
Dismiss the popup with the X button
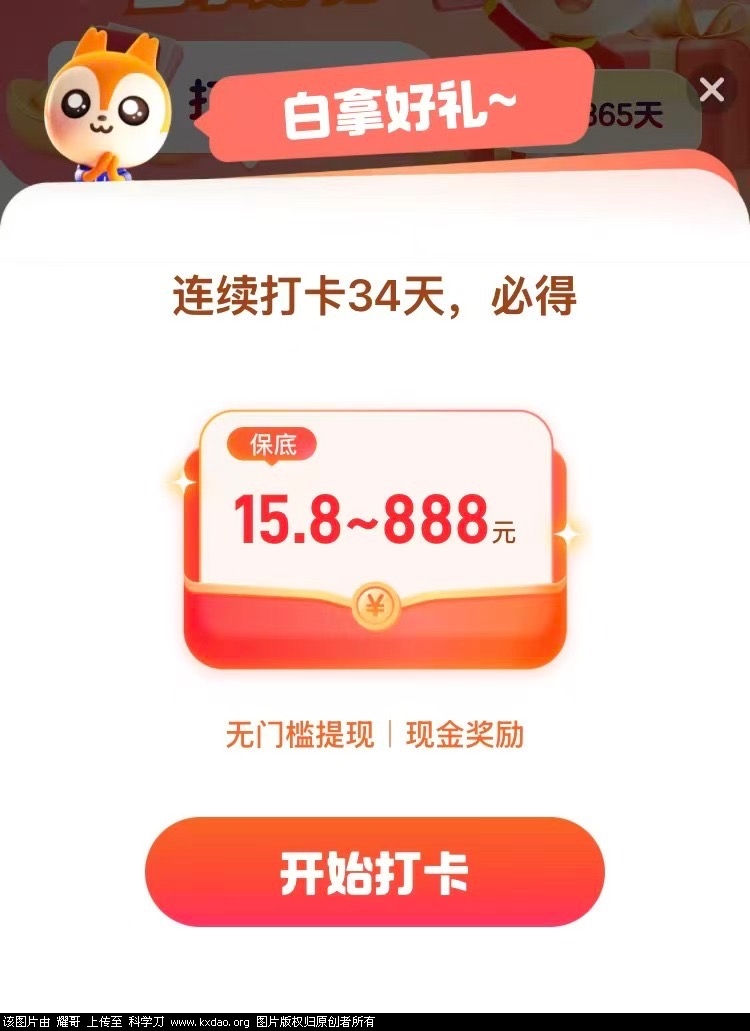(x=712, y=91)
